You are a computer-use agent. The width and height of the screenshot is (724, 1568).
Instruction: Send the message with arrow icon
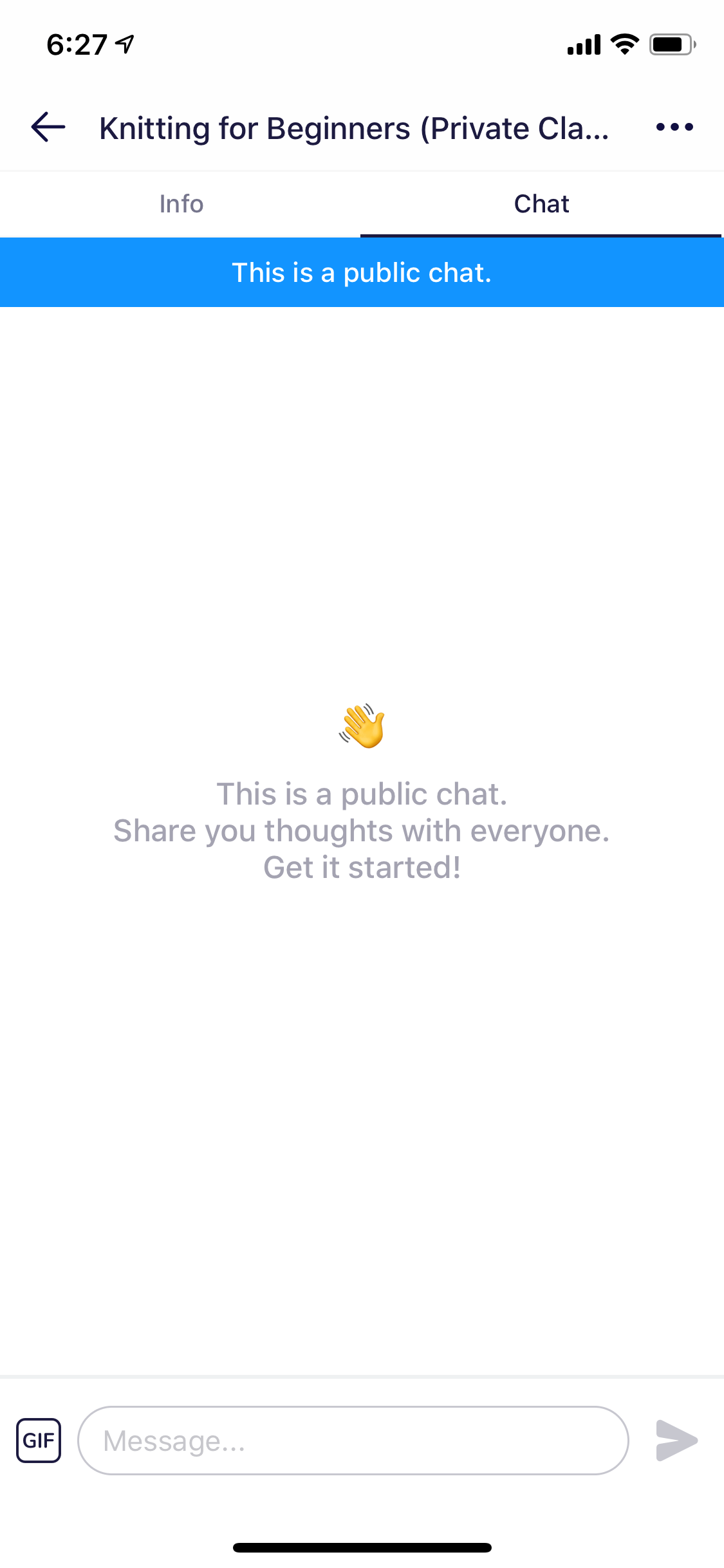676,1441
